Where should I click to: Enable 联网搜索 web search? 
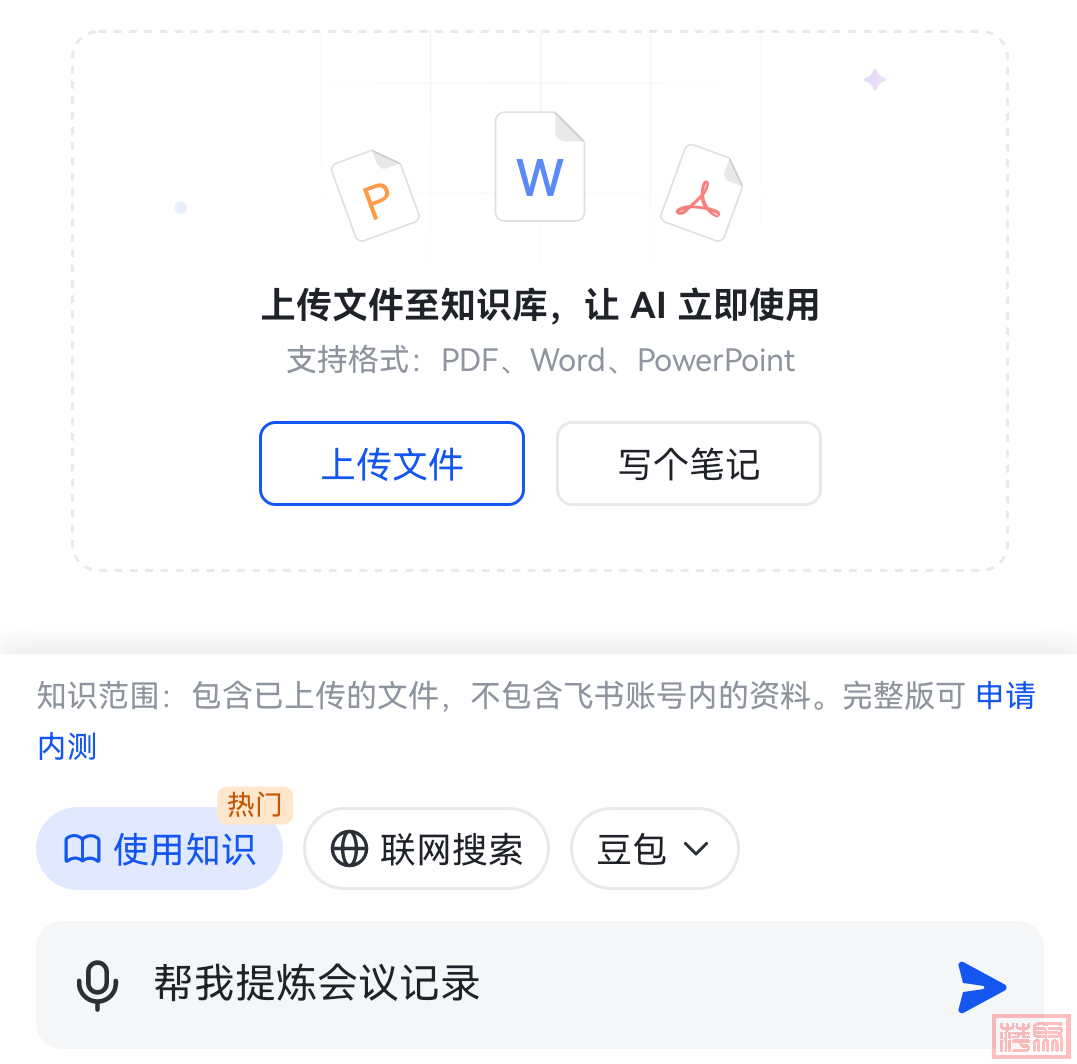click(427, 849)
